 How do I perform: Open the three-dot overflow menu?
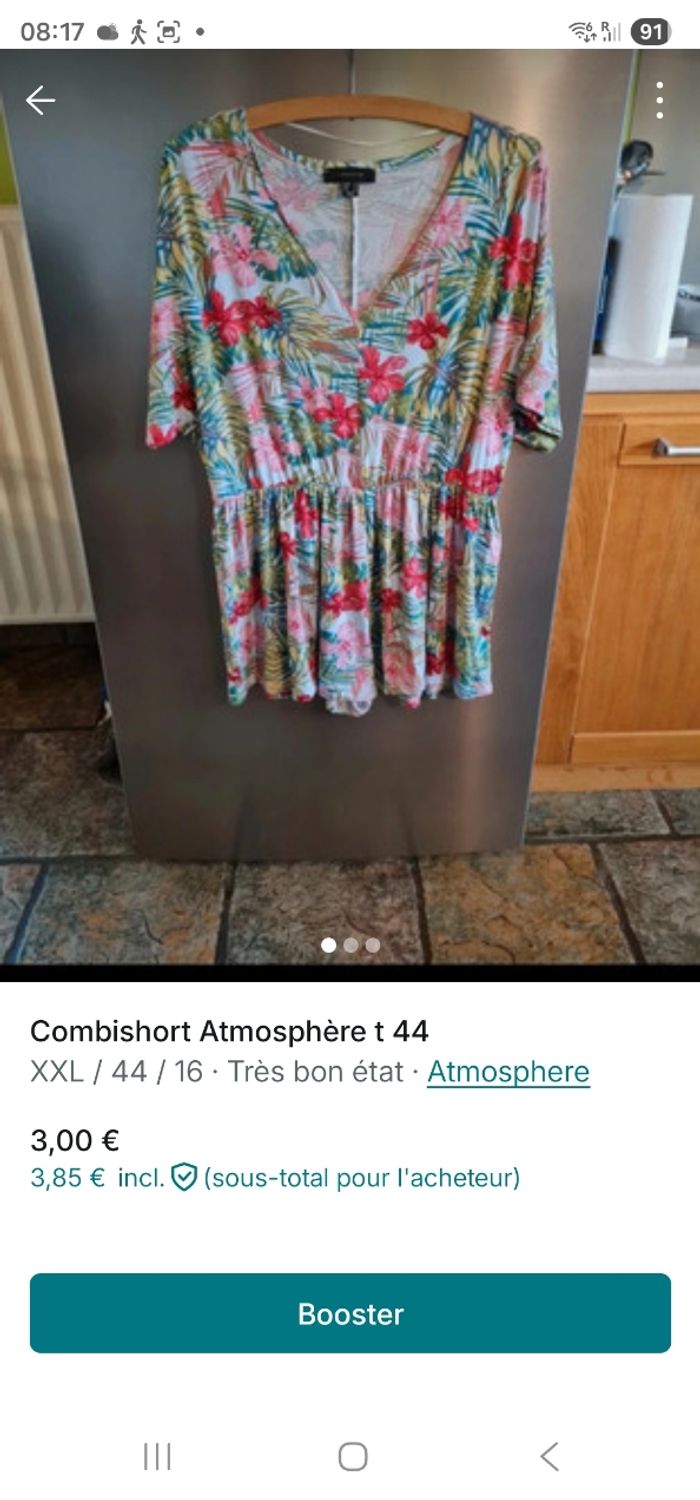tap(659, 100)
